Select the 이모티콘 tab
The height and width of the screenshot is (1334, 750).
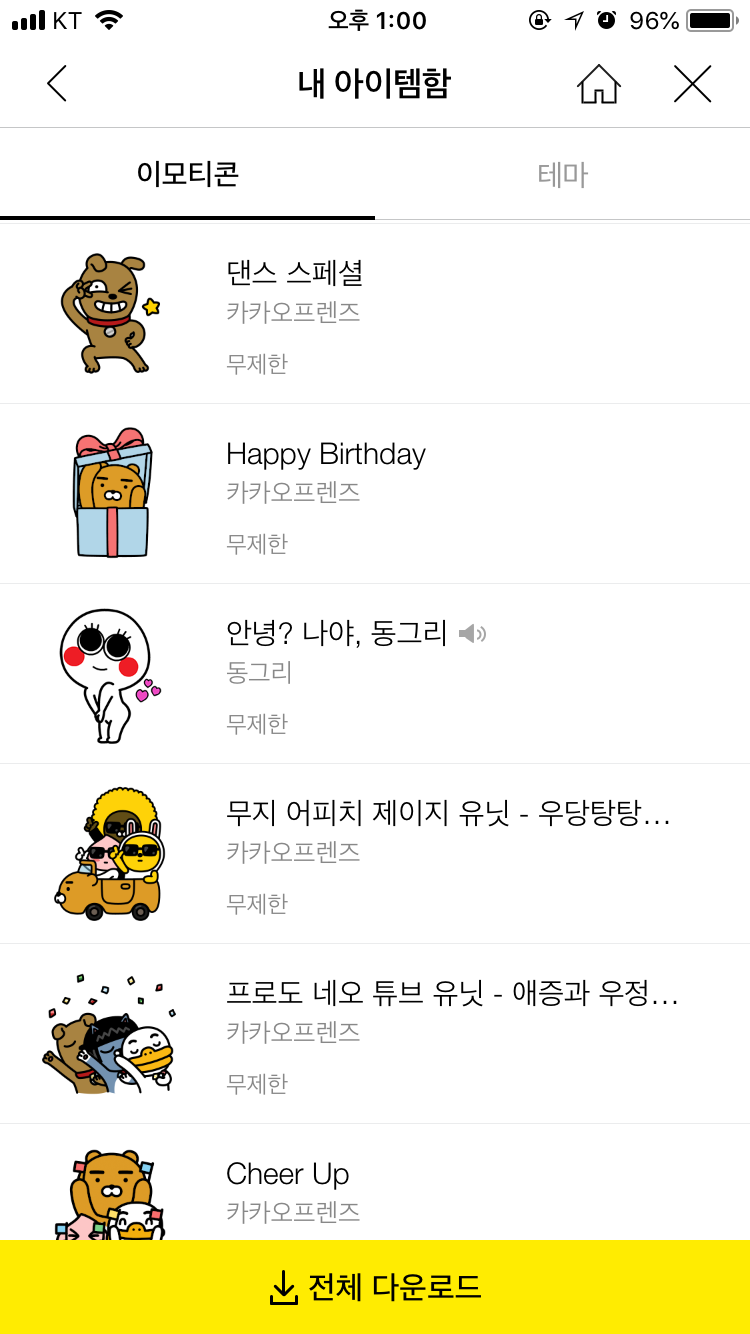[188, 175]
